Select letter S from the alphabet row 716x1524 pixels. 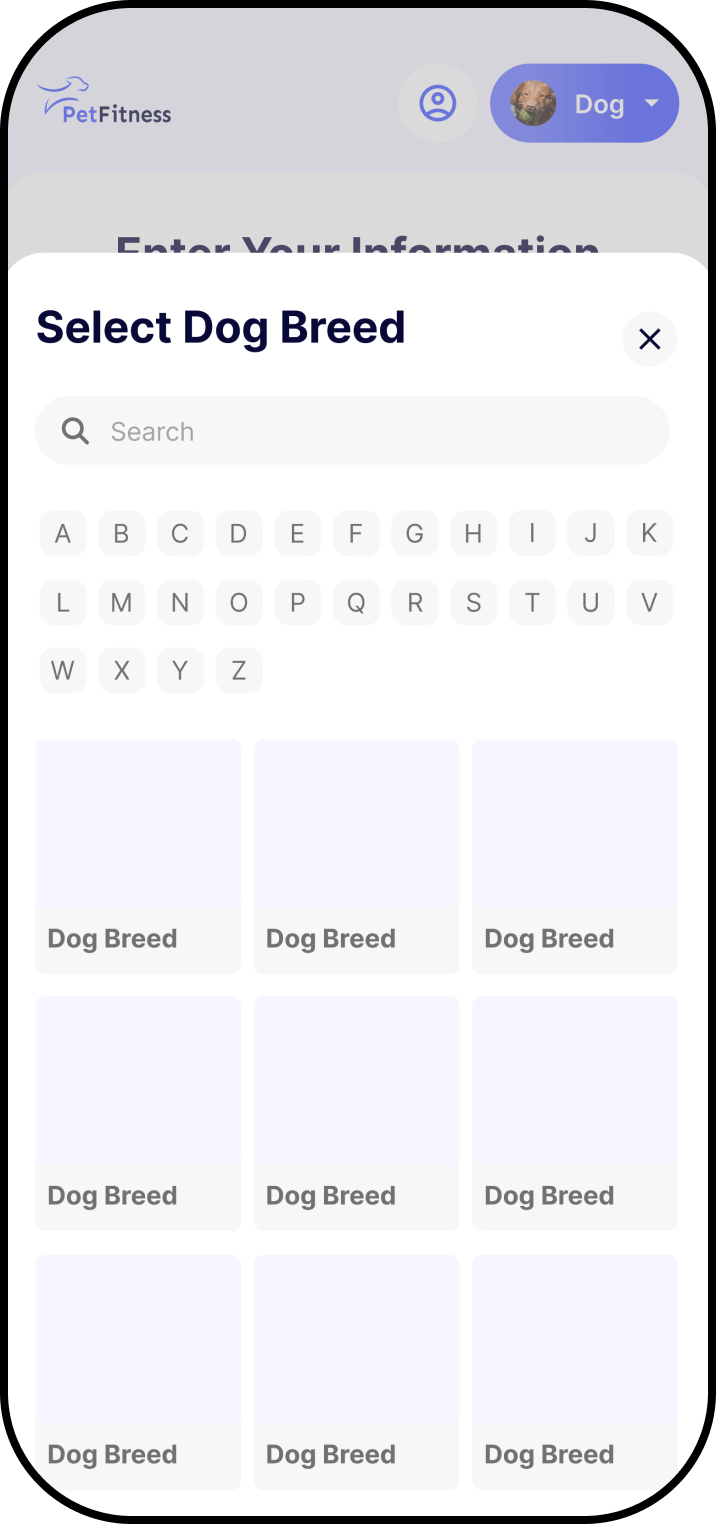click(x=473, y=603)
